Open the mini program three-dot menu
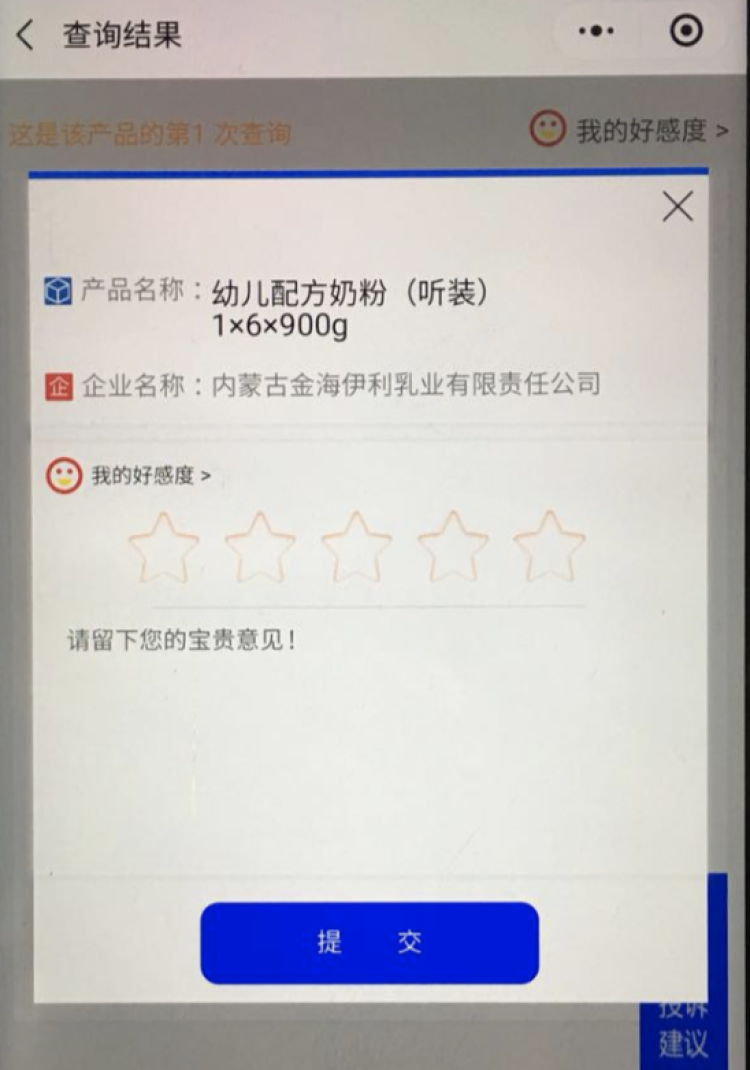Screen dimensions: 750x1070 [x=597, y=32]
